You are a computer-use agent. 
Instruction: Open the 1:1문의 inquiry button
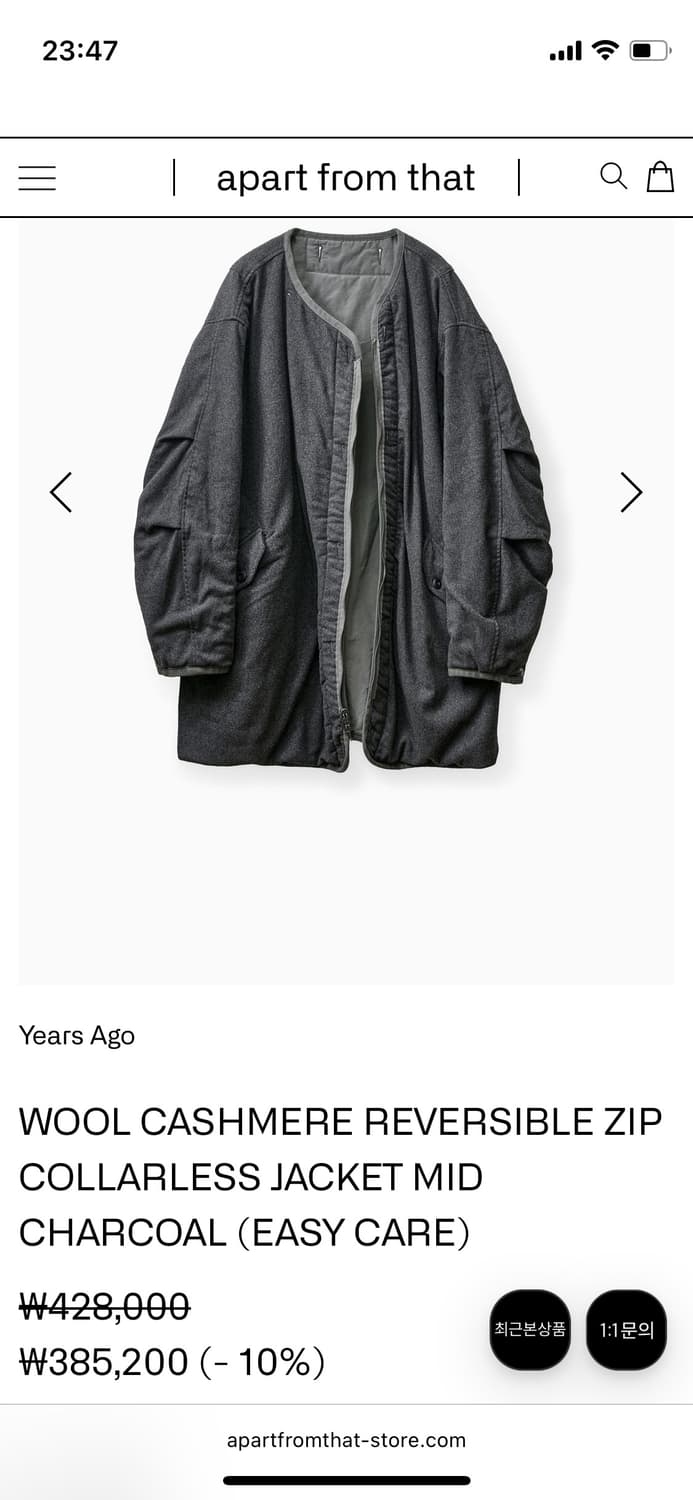point(626,1329)
